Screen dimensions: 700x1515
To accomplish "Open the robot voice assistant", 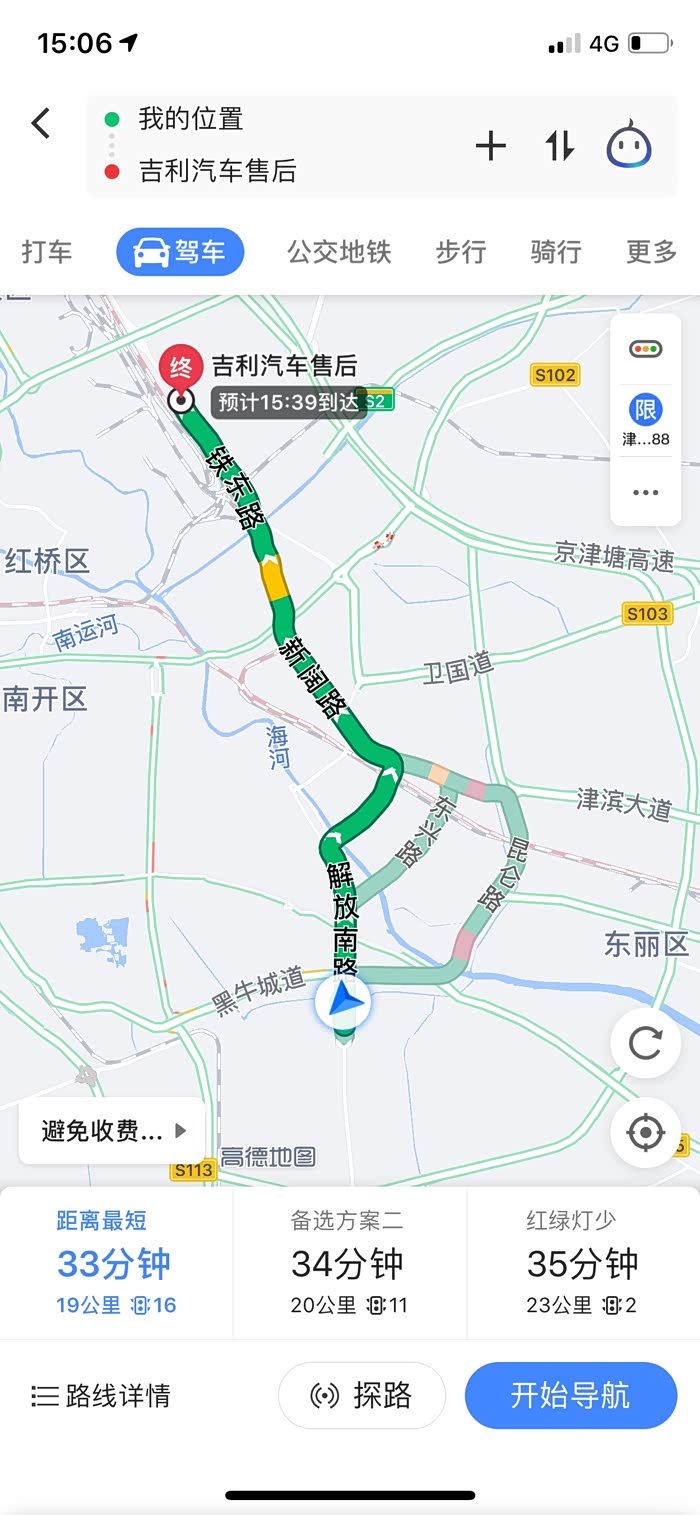I will pyautogui.click(x=630, y=146).
